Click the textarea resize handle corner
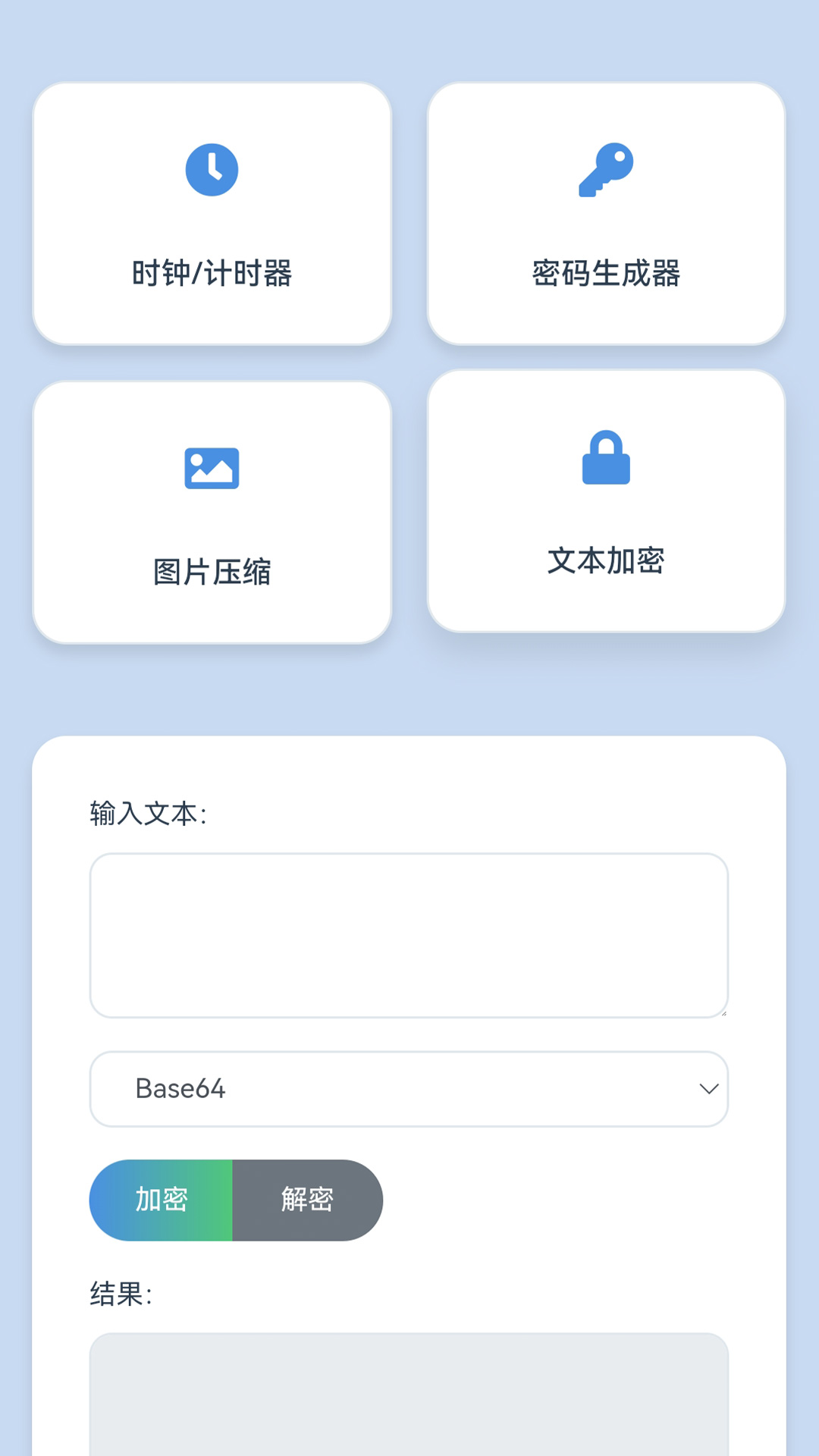 (723, 1013)
